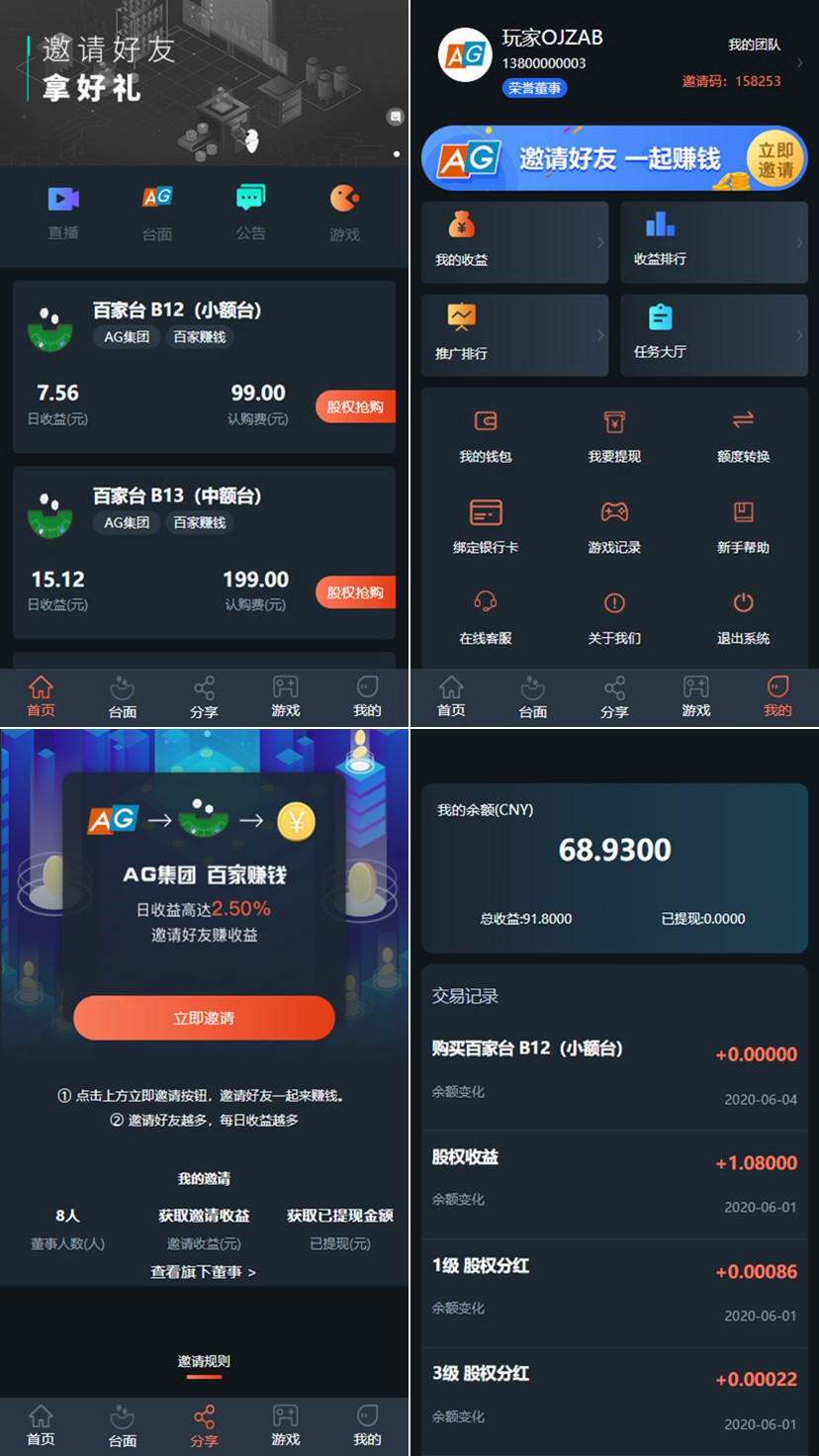The image size is (819, 1456).
Task: Switch to the 首页 home tab
Action: 40,695
